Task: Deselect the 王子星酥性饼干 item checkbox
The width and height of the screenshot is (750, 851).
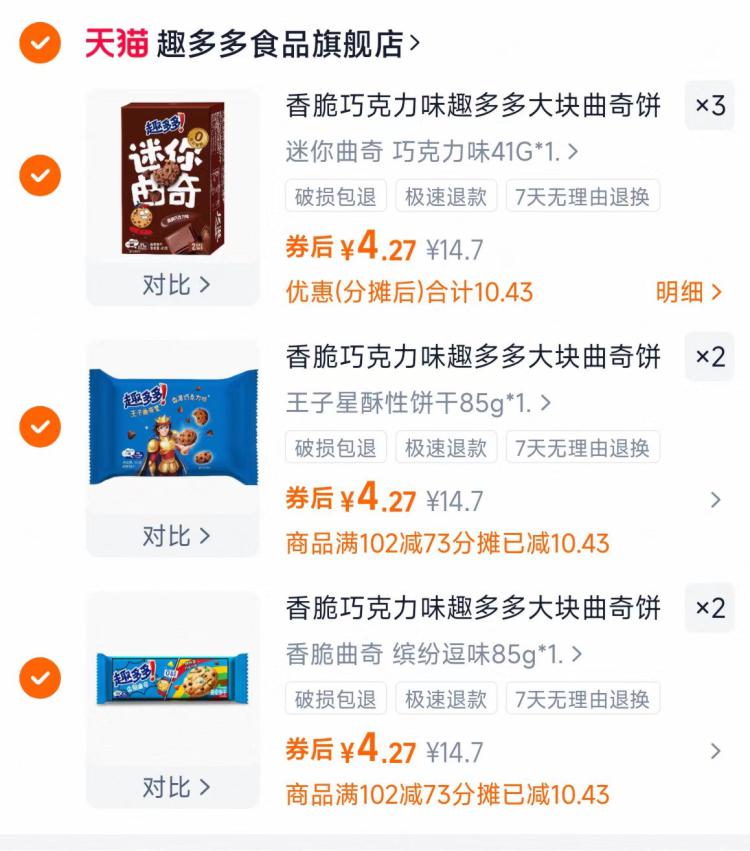Action: click(39, 428)
